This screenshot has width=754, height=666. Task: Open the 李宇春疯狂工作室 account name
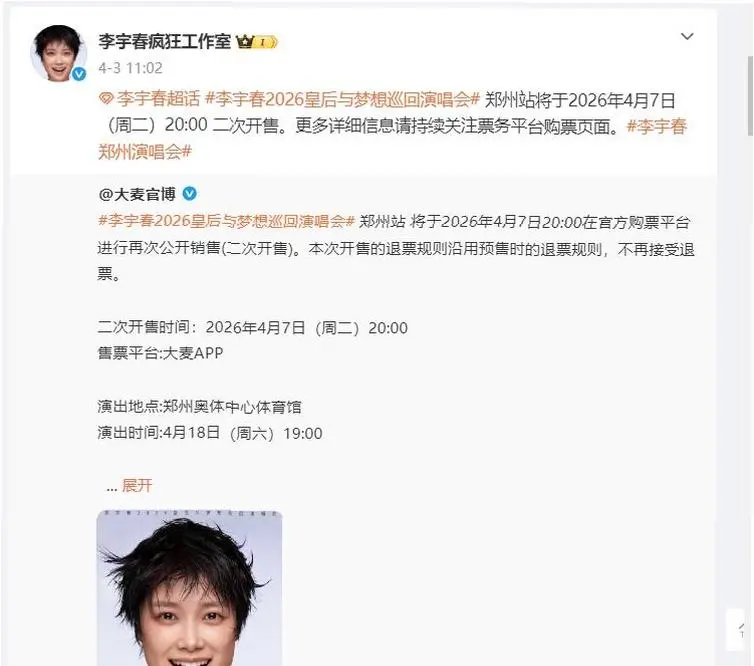[x=164, y=42]
